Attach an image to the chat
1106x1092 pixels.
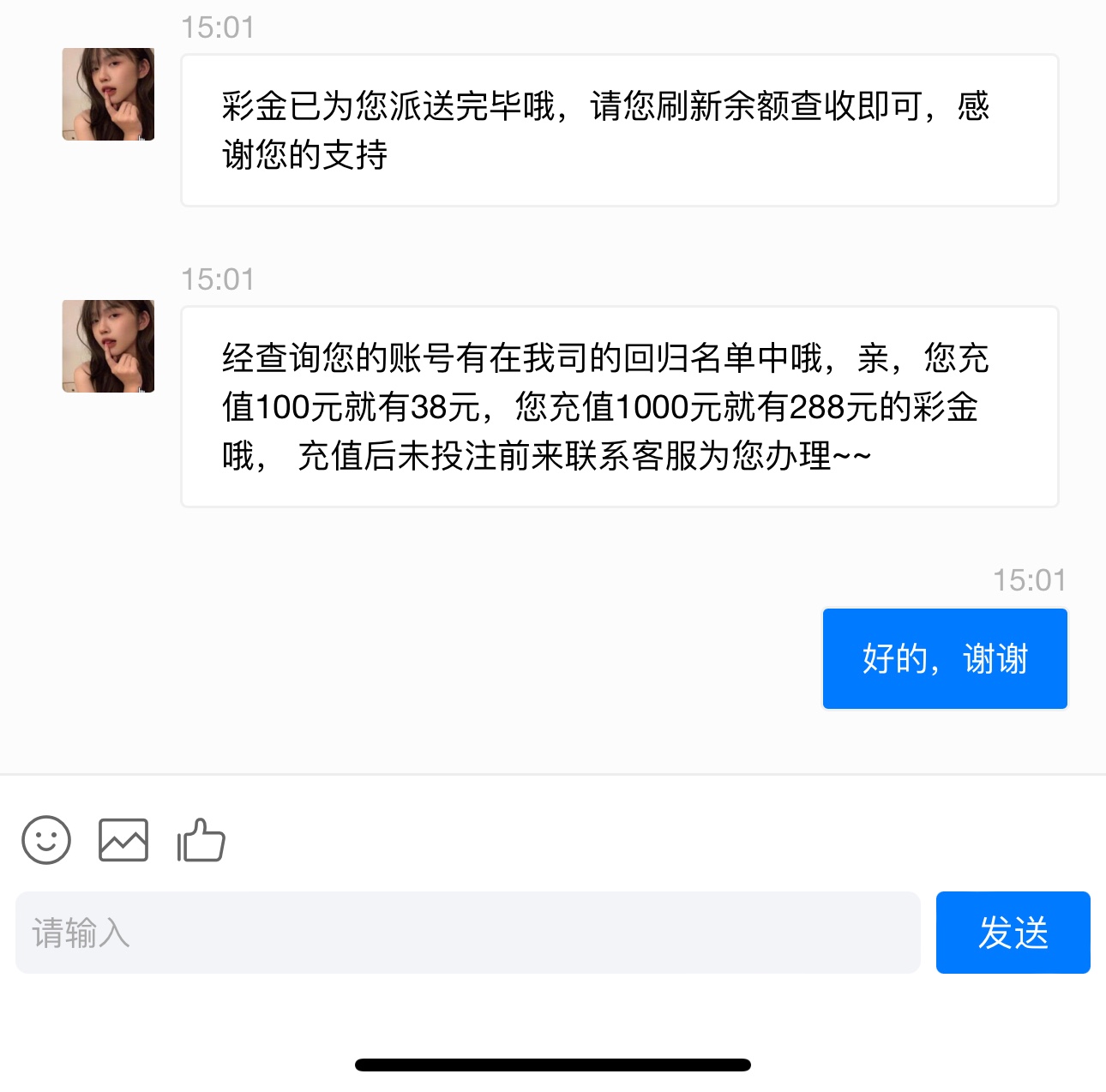(x=123, y=839)
